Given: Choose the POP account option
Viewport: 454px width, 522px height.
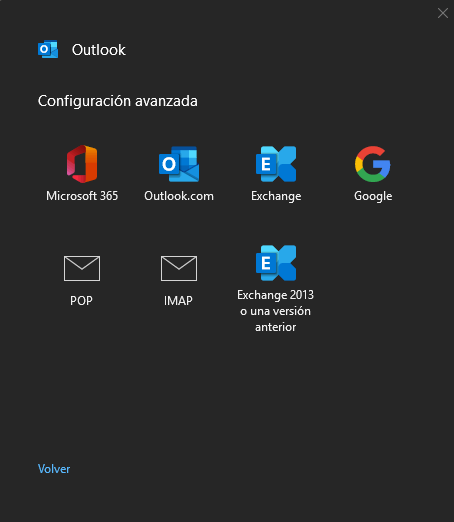Looking at the screenshot, I should pyautogui.click(x=82, y=281).
